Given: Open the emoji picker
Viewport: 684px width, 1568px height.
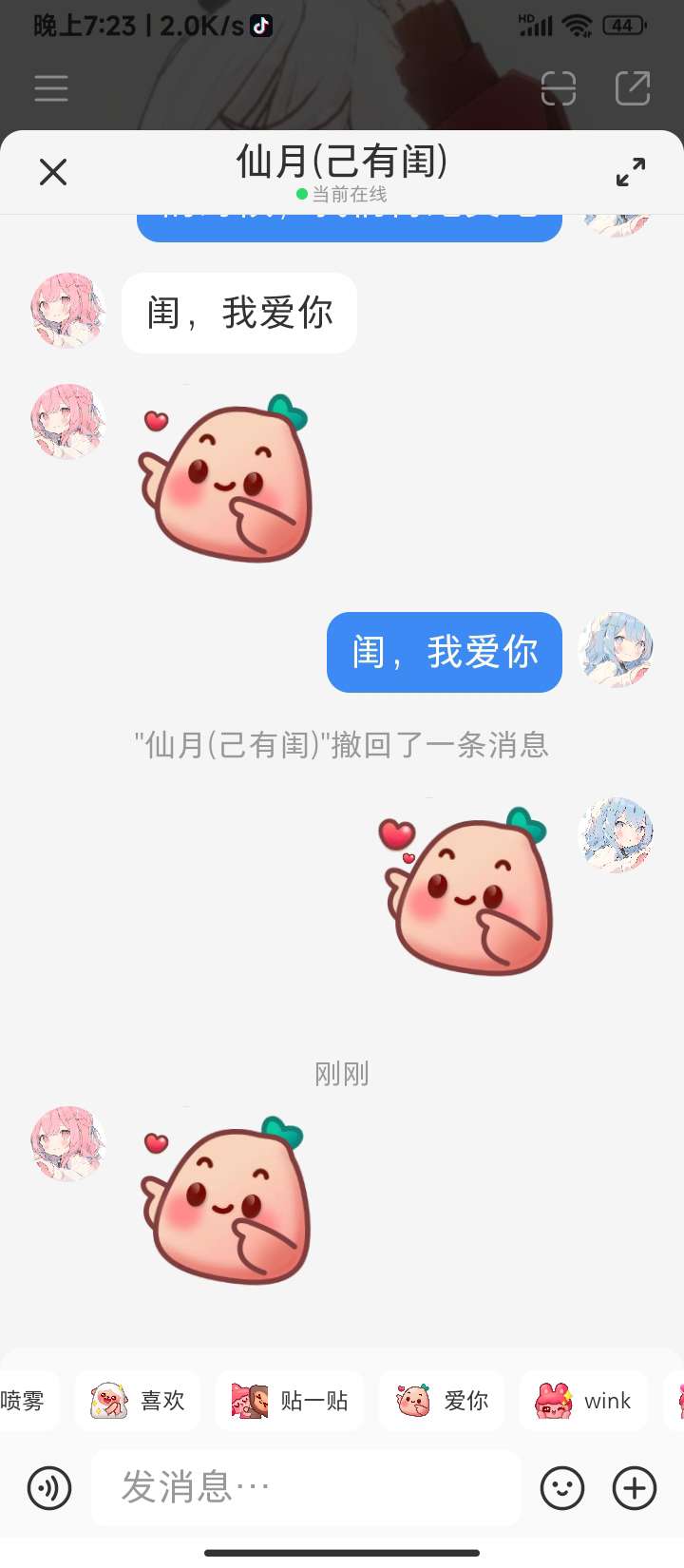Looking at the screenshot, I should click(x=562, y=1488).
